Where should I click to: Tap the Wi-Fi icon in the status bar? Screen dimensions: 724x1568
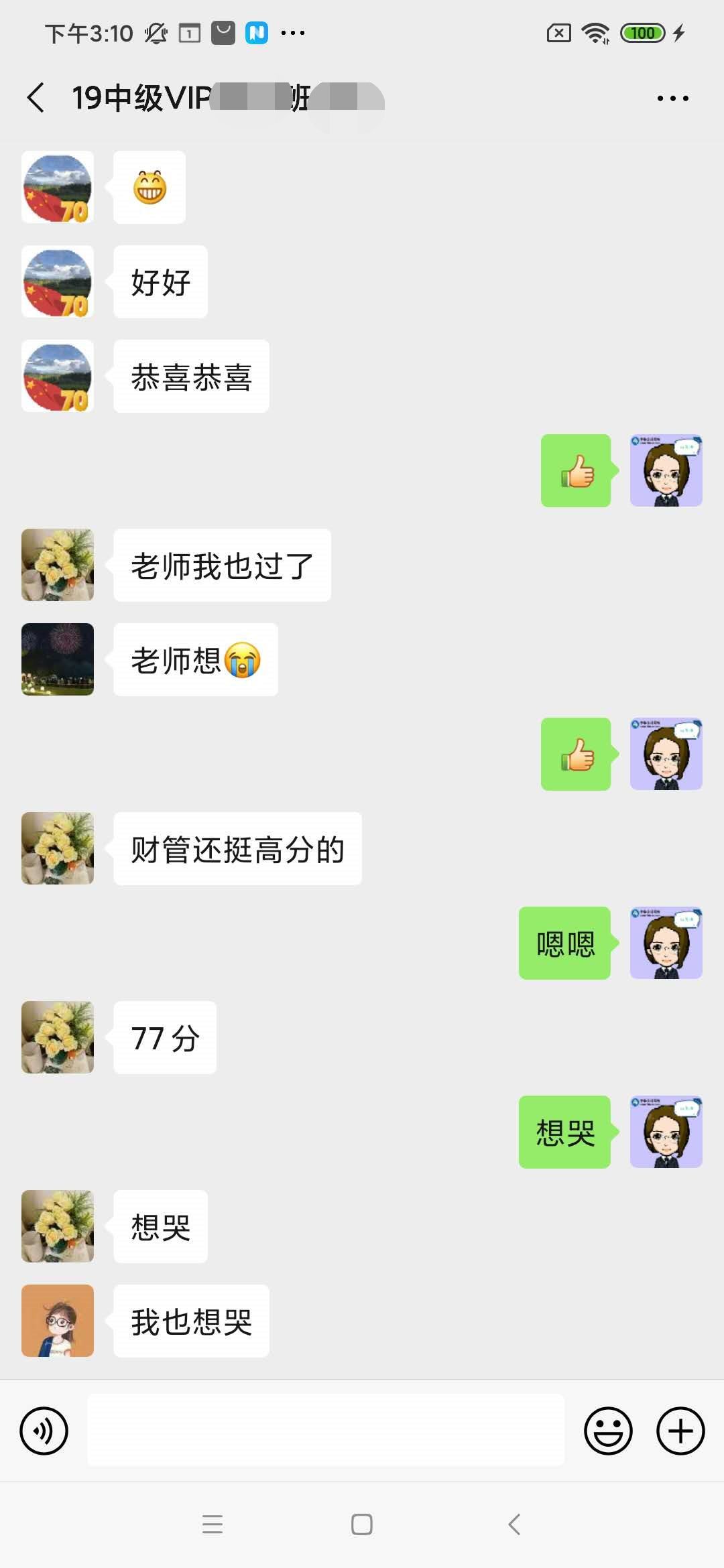pyautogui.click(x=595, y=31)
